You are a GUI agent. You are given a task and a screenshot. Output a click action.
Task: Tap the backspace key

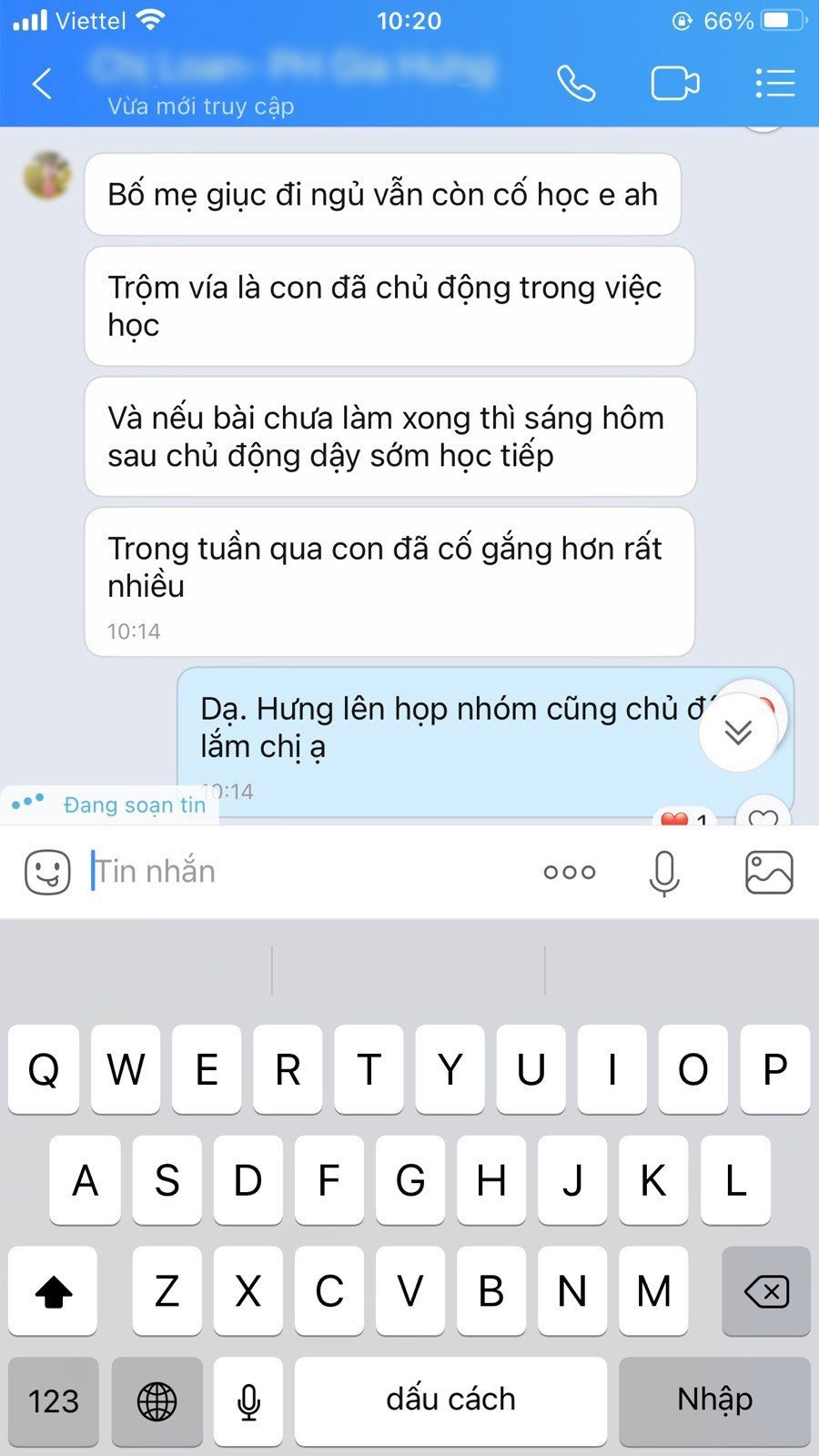tap(766, 1290)
